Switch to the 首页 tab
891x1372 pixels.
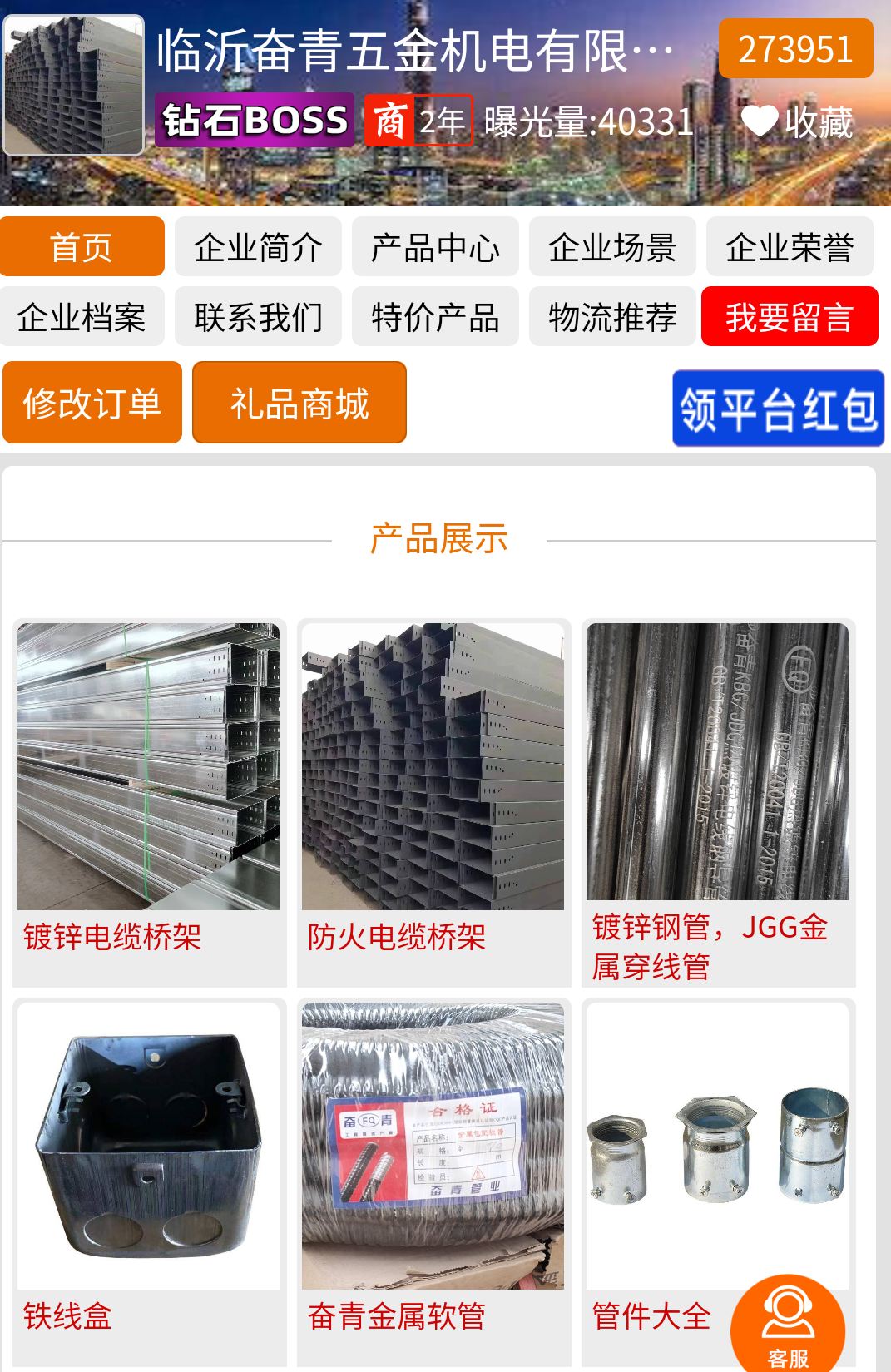pos(82,247)
